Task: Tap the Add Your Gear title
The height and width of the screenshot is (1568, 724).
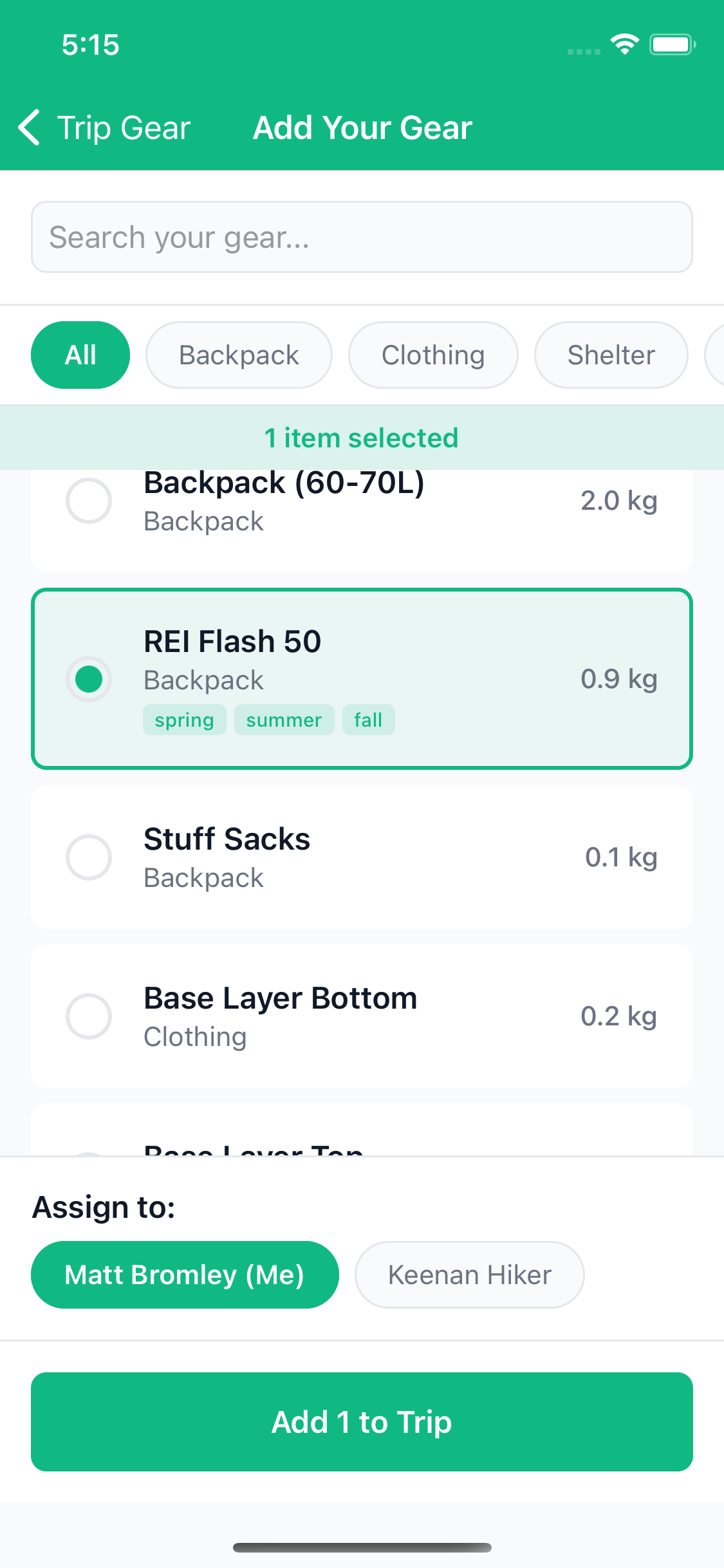Action: (362, 127)
